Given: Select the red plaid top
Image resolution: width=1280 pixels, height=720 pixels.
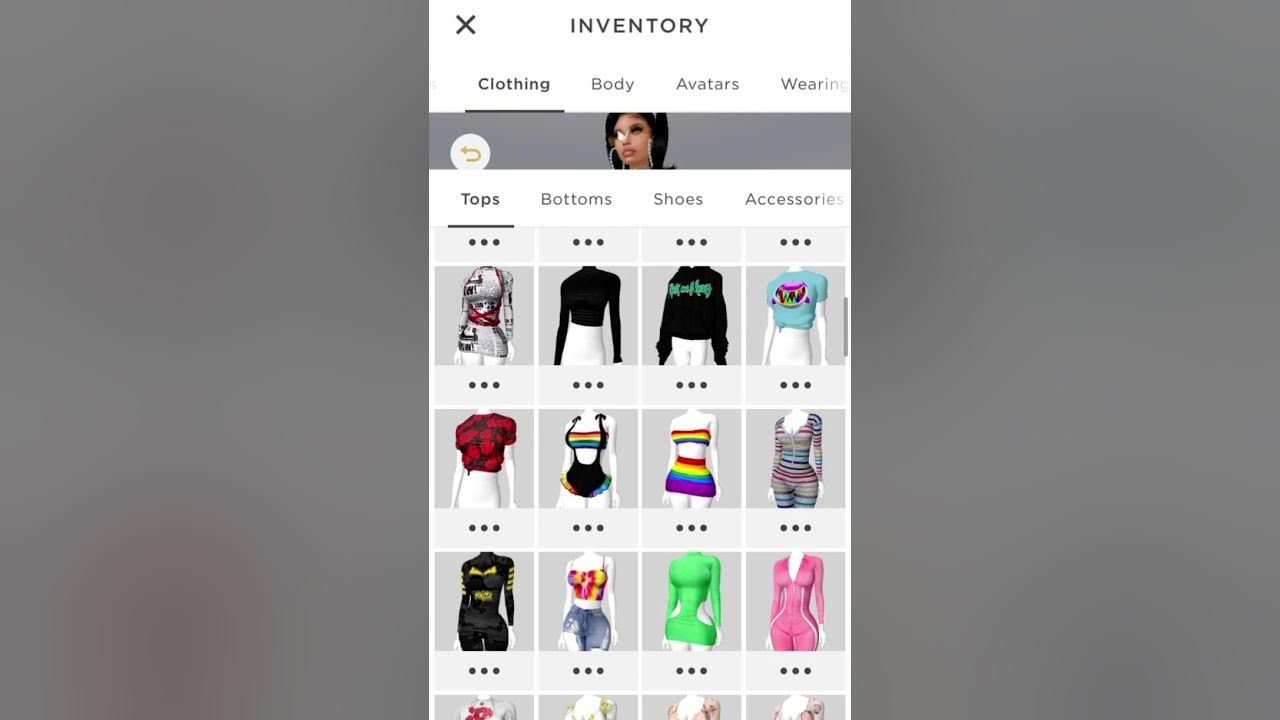Looking at the screenshot, I should (x=484, y=458).
